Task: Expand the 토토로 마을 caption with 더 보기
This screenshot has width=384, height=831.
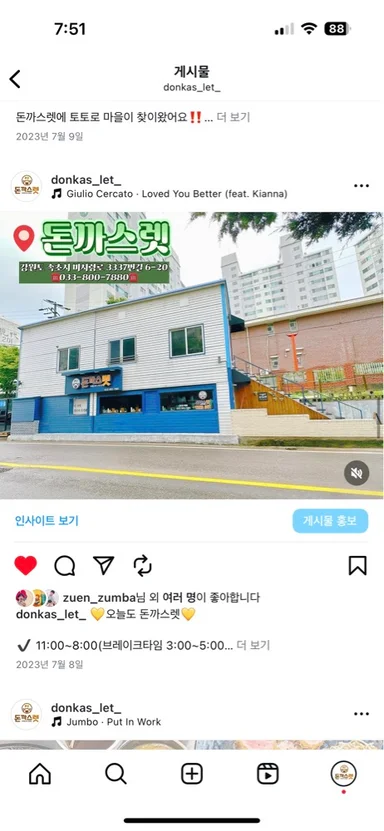Action: pos(233,117)
